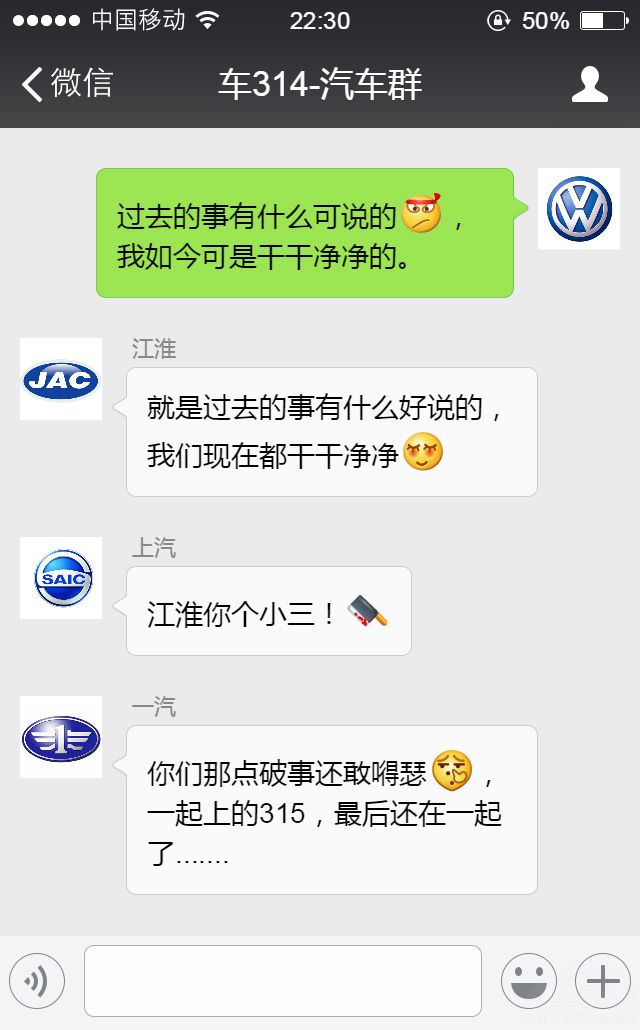The height and width of the screenshot is (1030, 640).
Task: Switch to voice input mode
Action: pyautogui.click(x=37, y=981)
